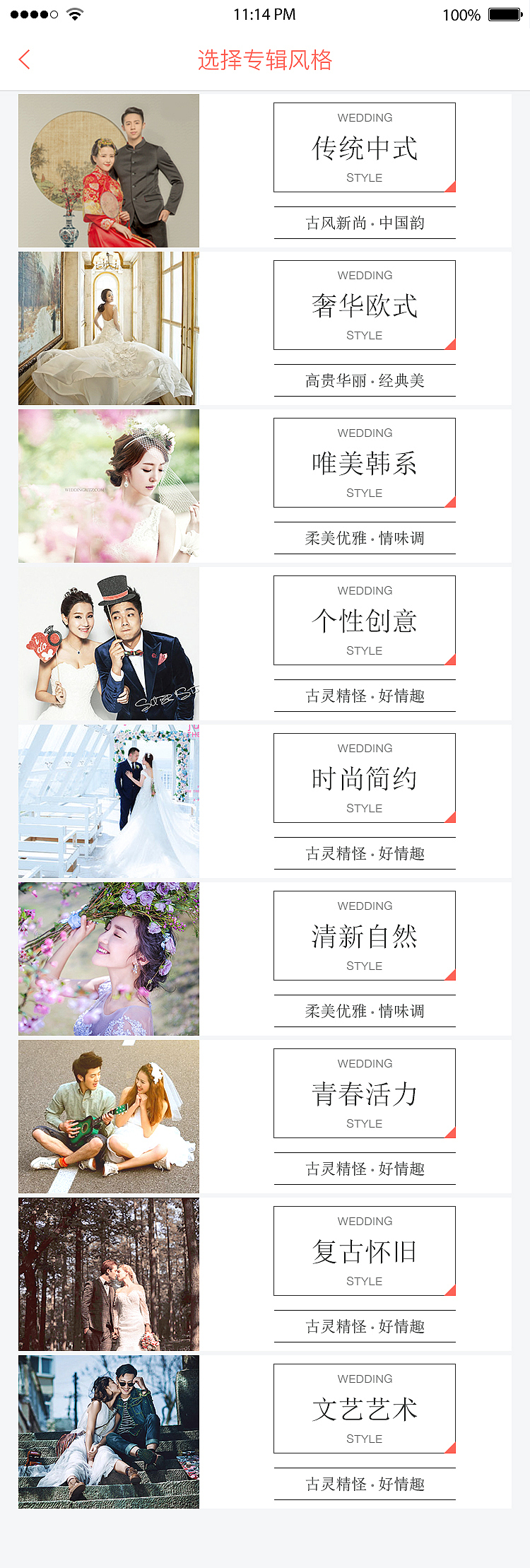Open the 唯美韩系 style card
Image resolution: width=530 pixels, height=1568 pixels.
point(364,463)
